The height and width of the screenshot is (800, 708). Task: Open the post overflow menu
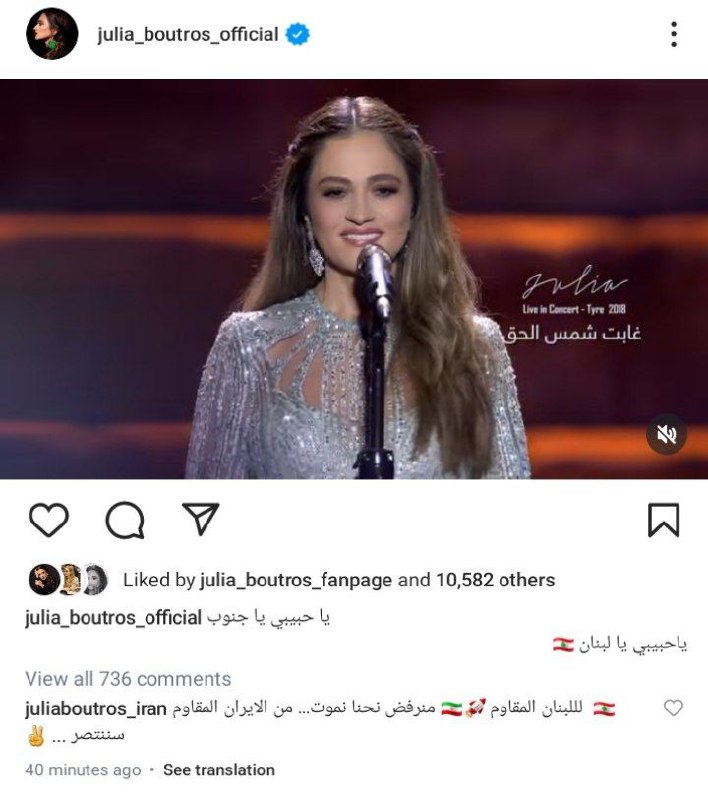(673, 35)
